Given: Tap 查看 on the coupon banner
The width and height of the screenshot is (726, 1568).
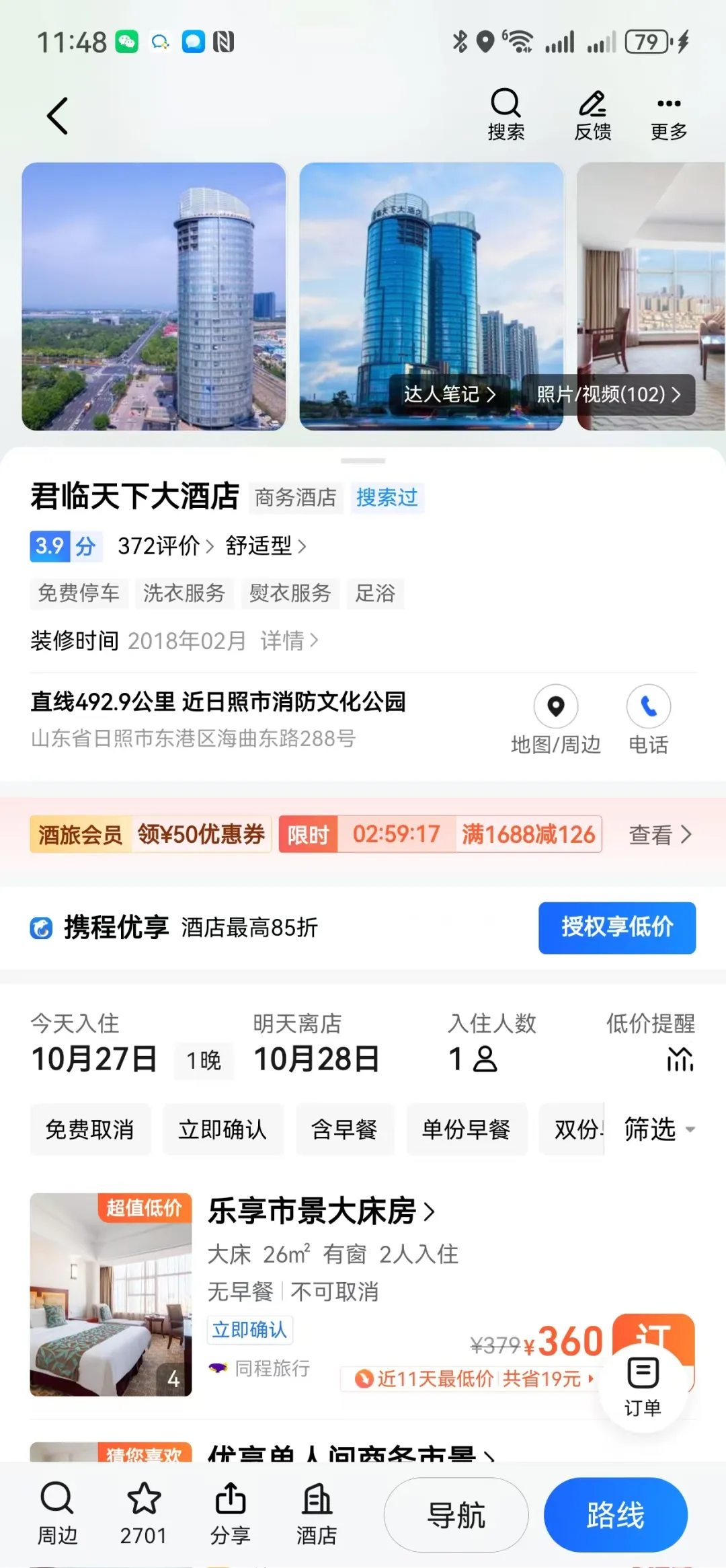Looking at the screenshot, I should click(x=659, y=835).
